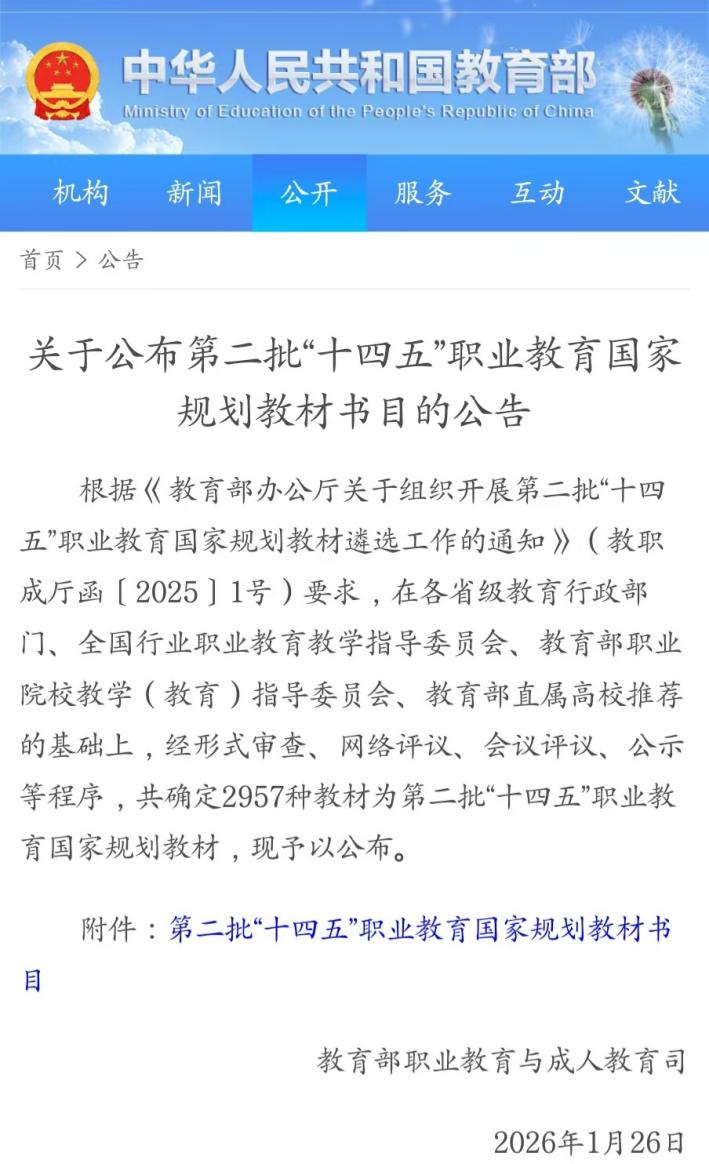The image size is (709, 1164).
Task: Go to the 服务 section
Action: click(423, 193)
